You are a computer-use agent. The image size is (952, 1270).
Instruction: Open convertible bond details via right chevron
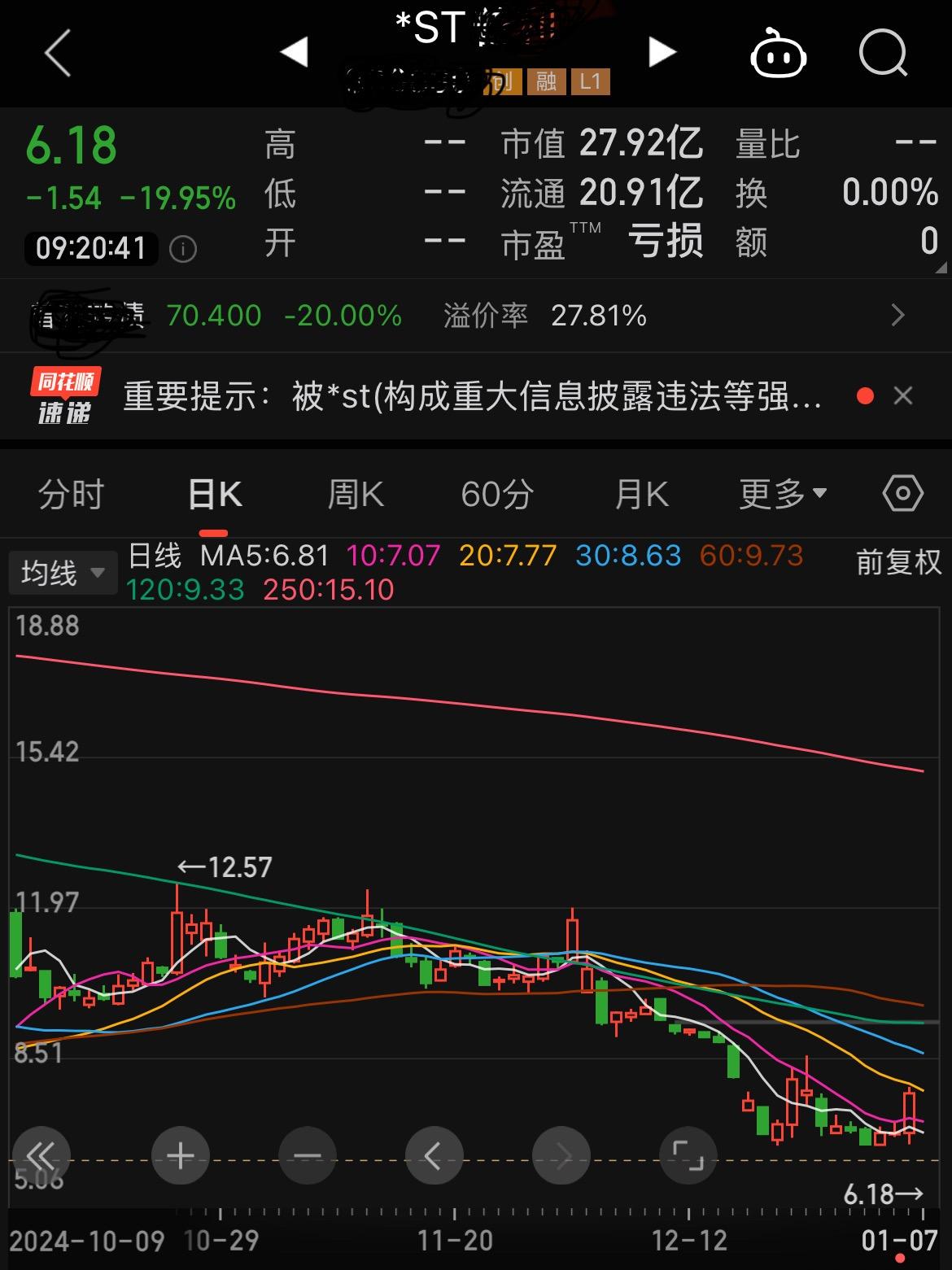[x=898, y=315]
